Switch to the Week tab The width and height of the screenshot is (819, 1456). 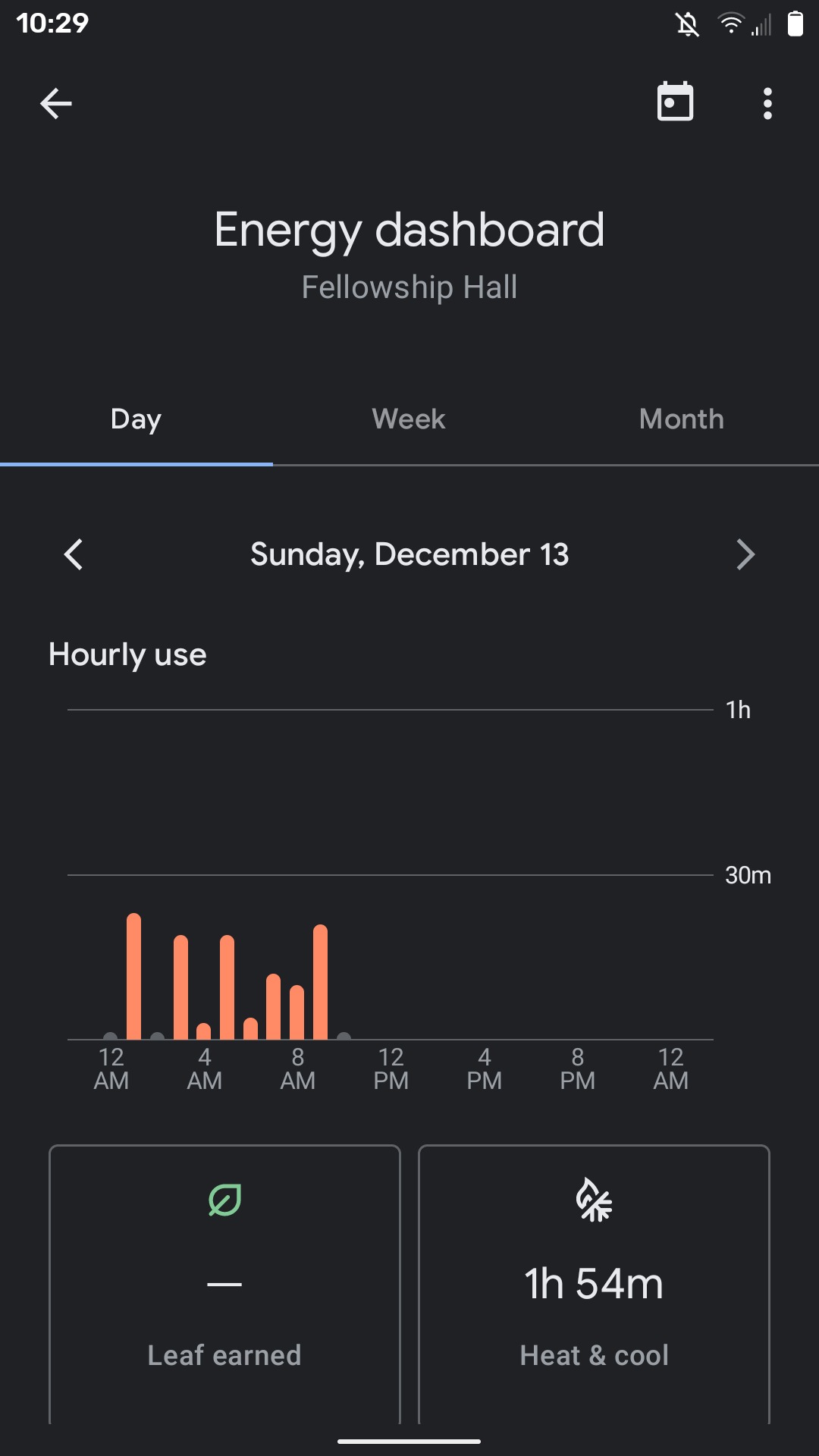pos(409,419)
